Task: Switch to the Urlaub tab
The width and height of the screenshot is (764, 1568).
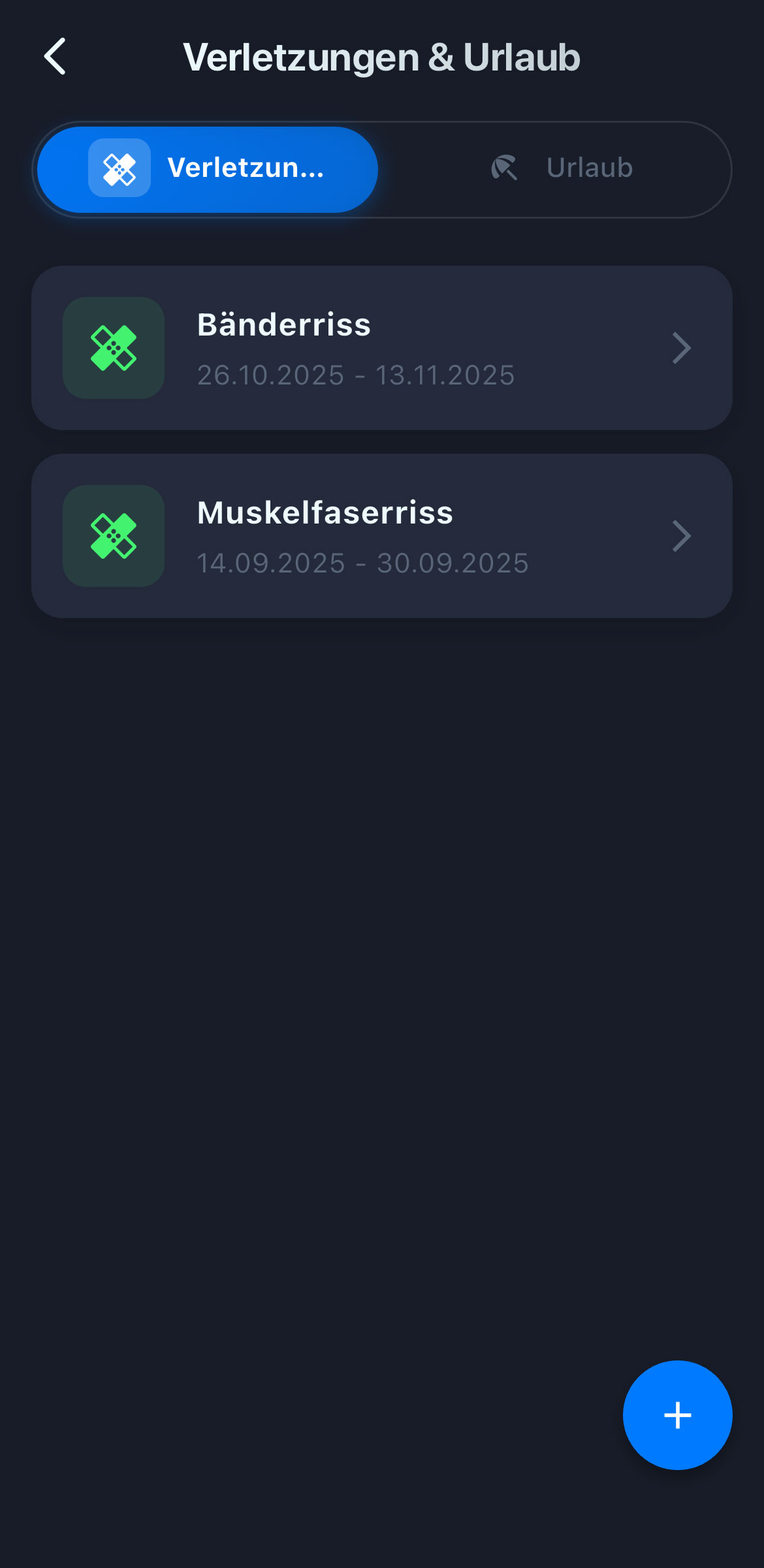Action: point(562,168)
